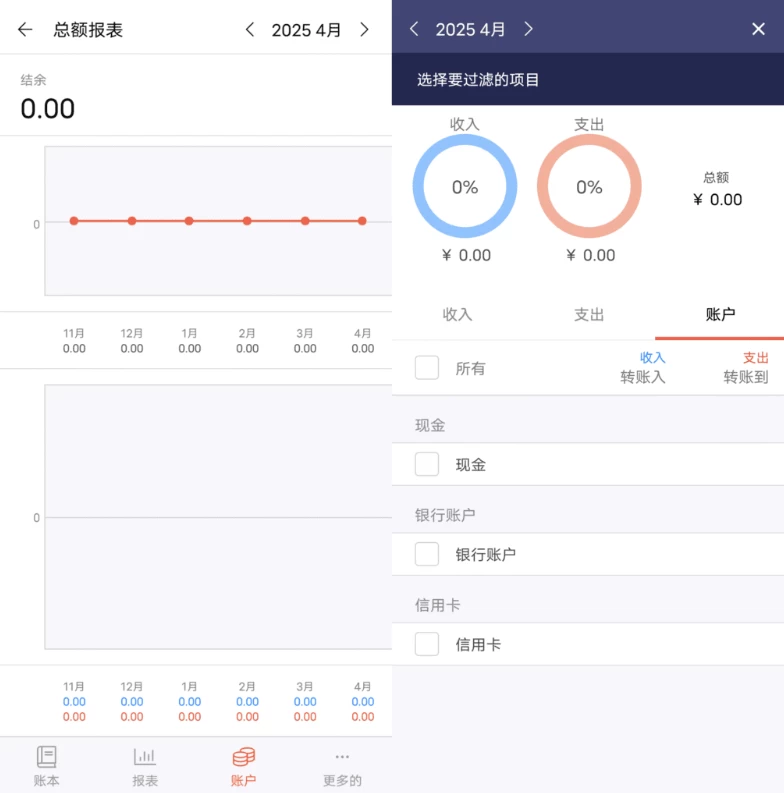Click the back arrow on 总额报表 screen
Screen dimensions: 784x793
click(x=24, y=30)
